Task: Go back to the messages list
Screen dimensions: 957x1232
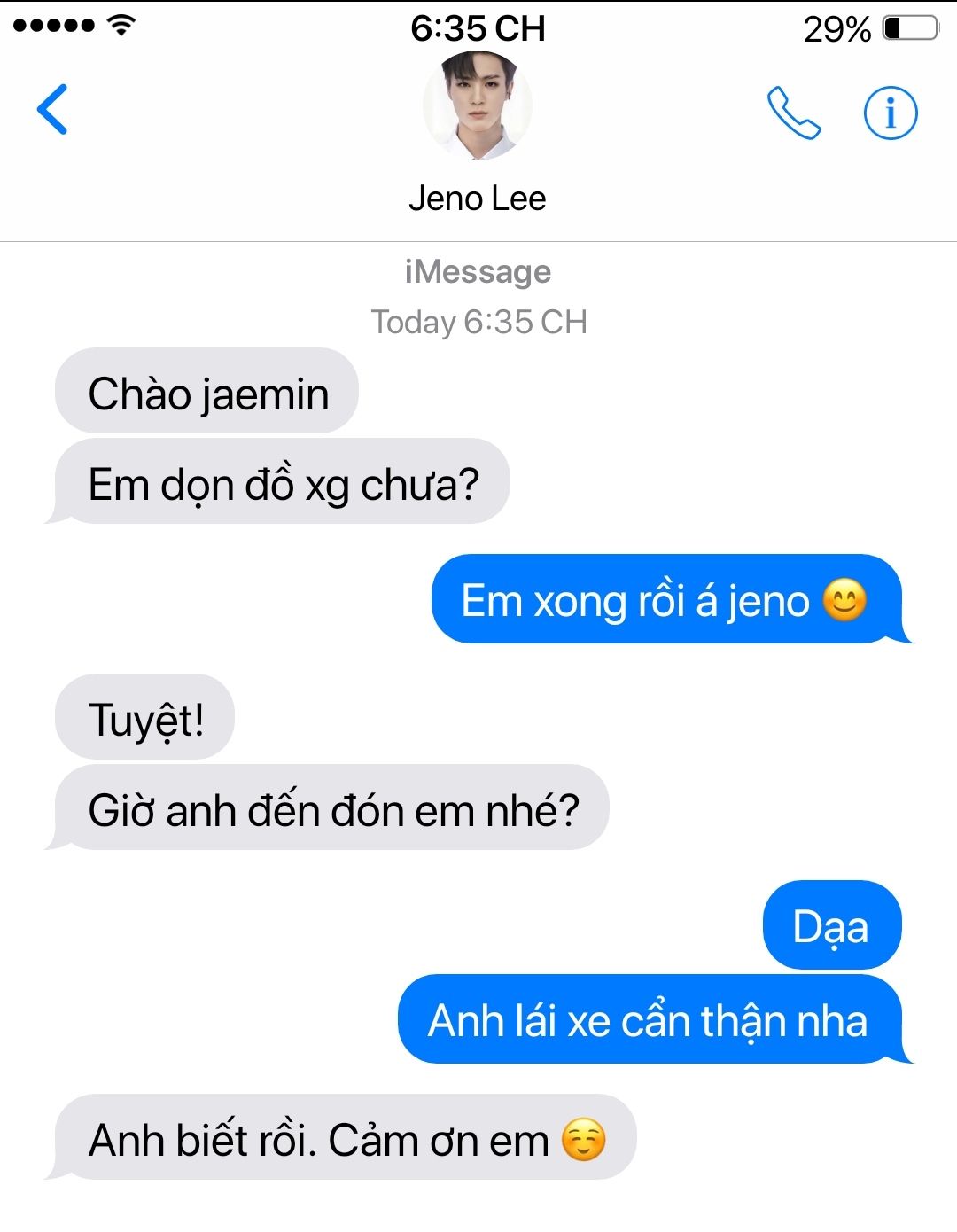Action: pyautogui.click(x=53, y=110)
